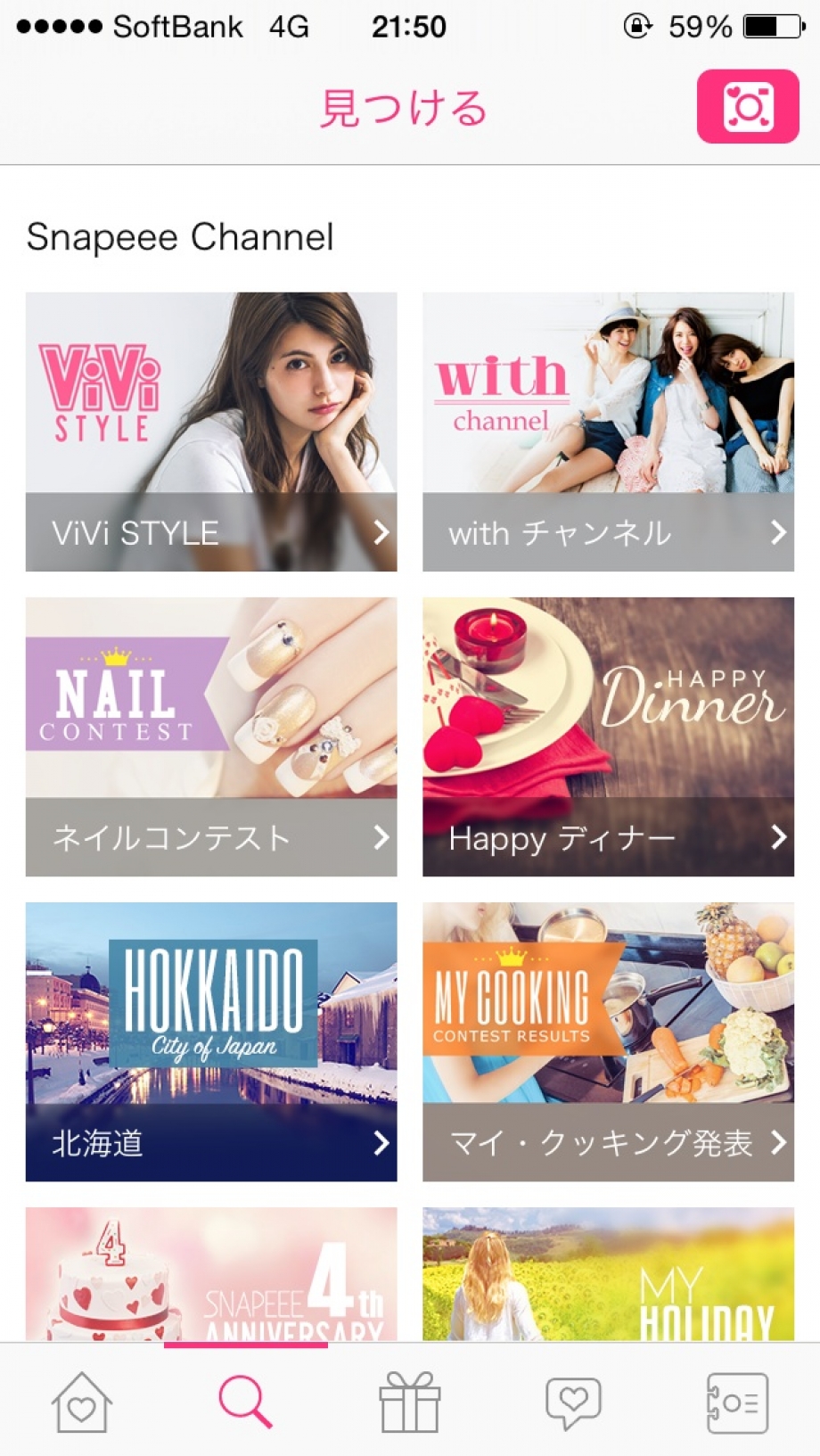This screenshot has width=820, height=1456.
Task: Open マイ・クッキング発表 contest results
Action: pyautogui.click(x=608, y=1041)
